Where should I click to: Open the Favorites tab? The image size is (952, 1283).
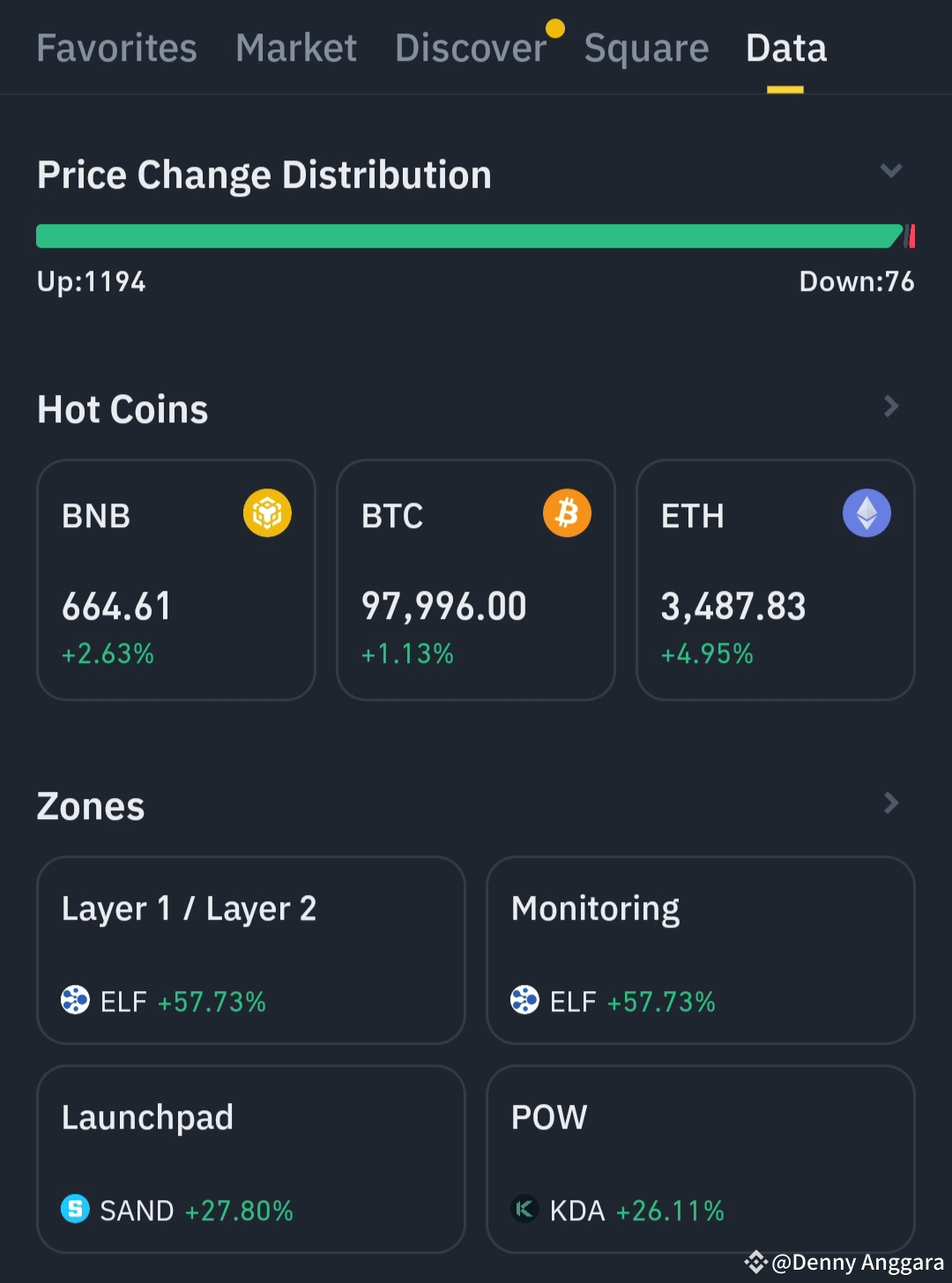pyautogui.click(x=115, y=48)
